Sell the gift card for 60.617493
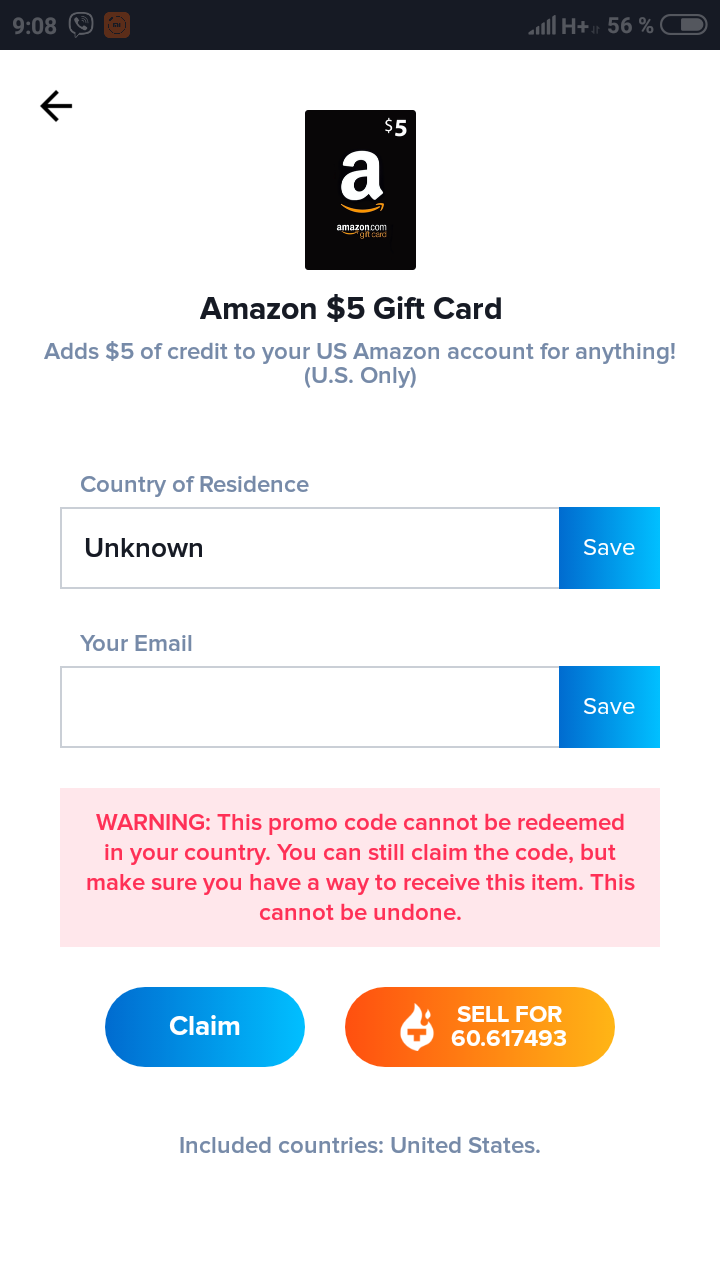Viewport: 720px width, 1280px height. coord(480,1027)
